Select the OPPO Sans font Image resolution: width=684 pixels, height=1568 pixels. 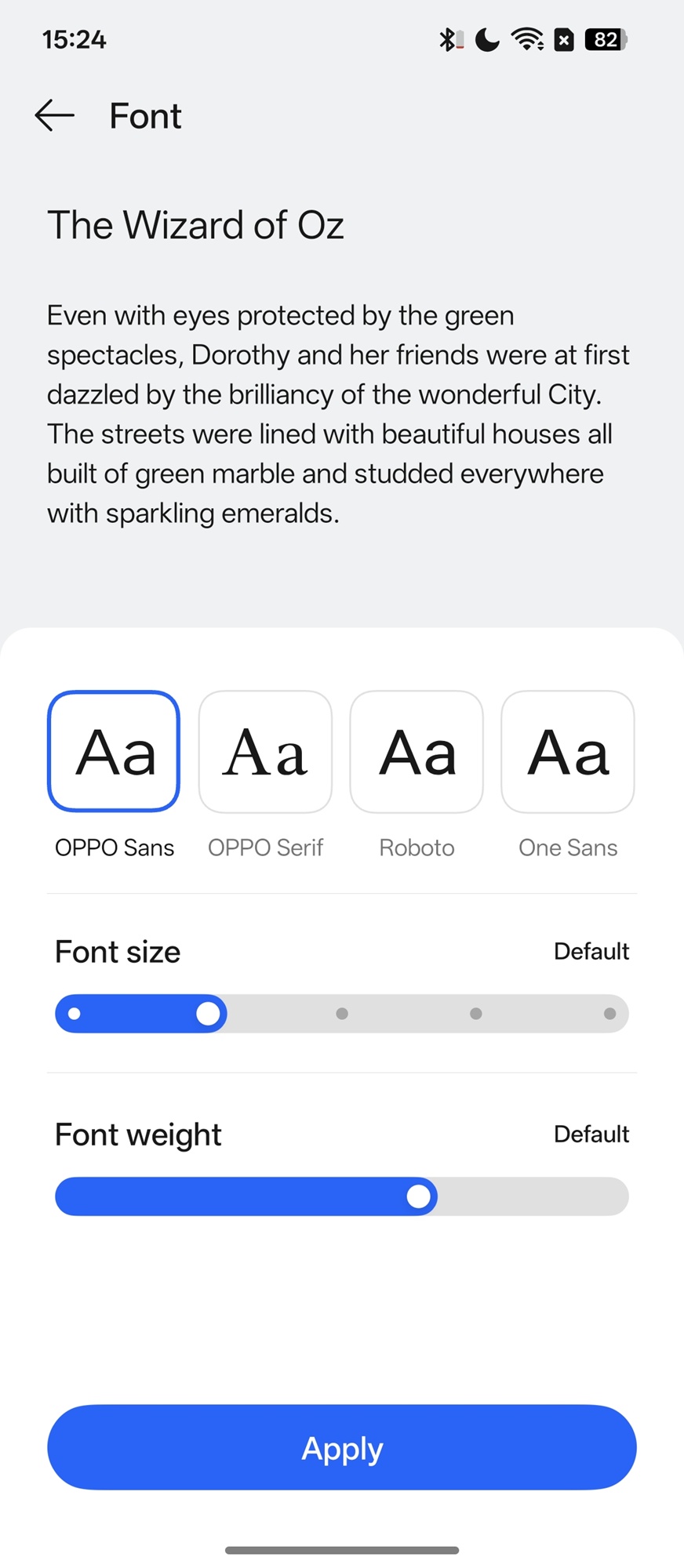click(x=114, y=751)
